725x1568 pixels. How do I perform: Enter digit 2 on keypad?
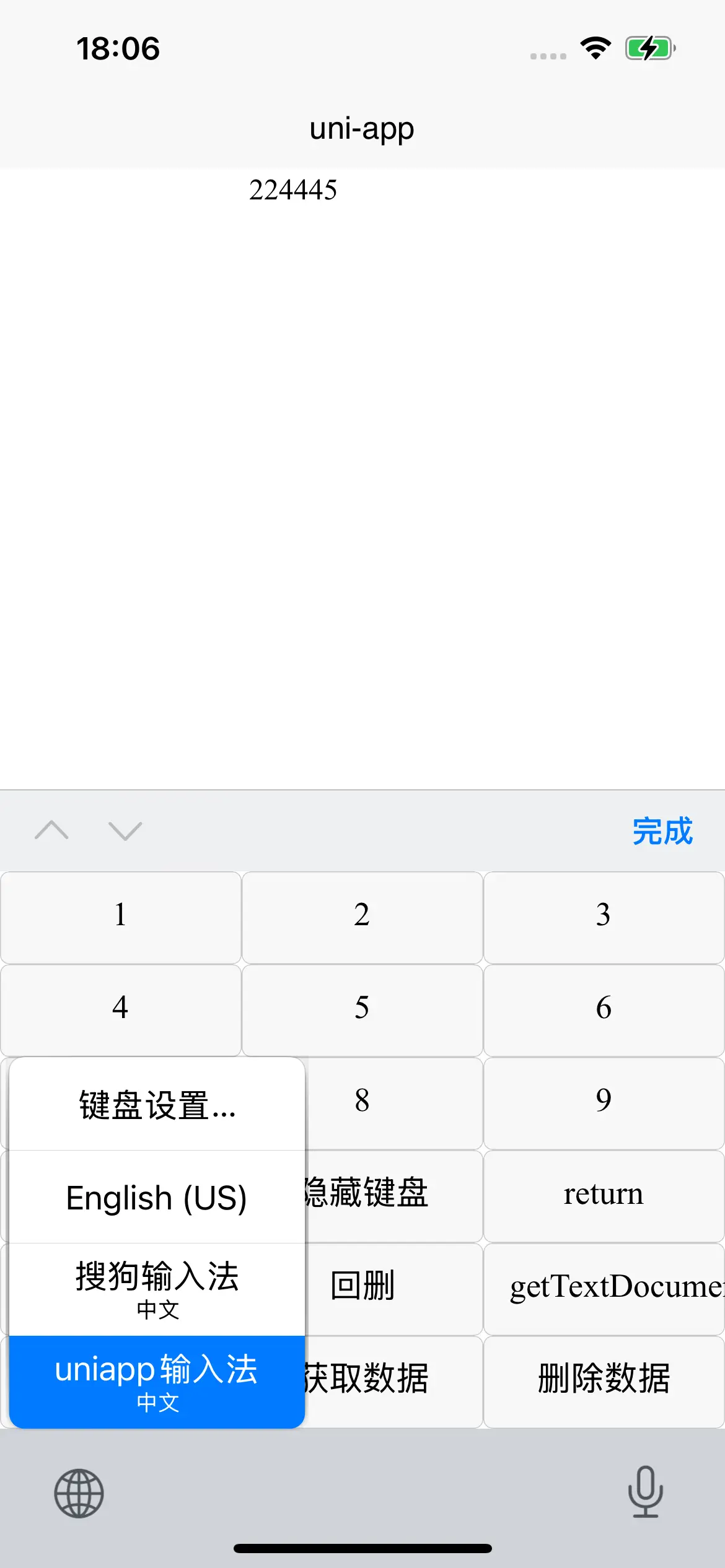click(362, 917)
